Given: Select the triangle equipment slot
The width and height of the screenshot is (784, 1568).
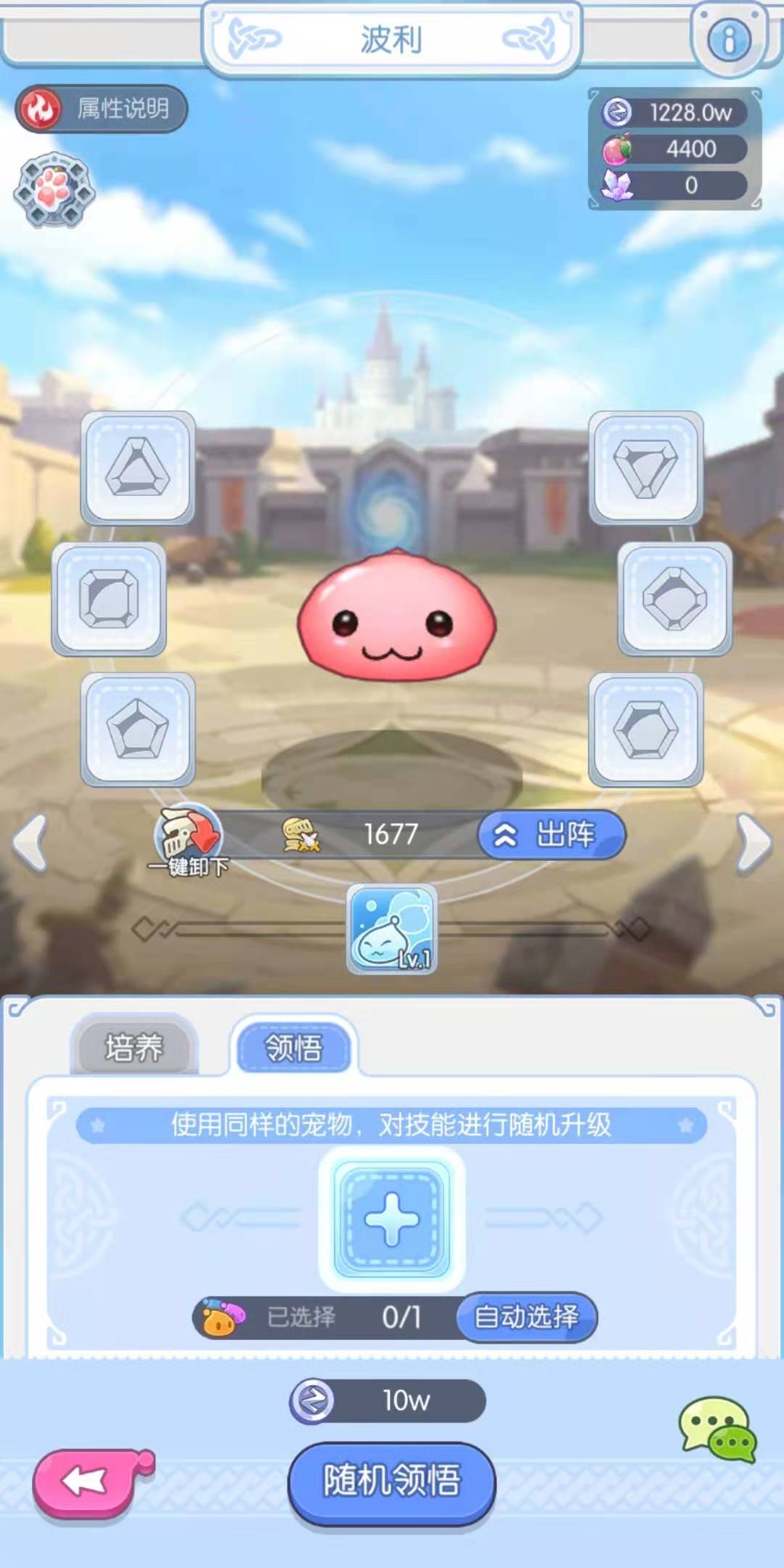Looking at the screenshot, I should [x=137, y=467].
